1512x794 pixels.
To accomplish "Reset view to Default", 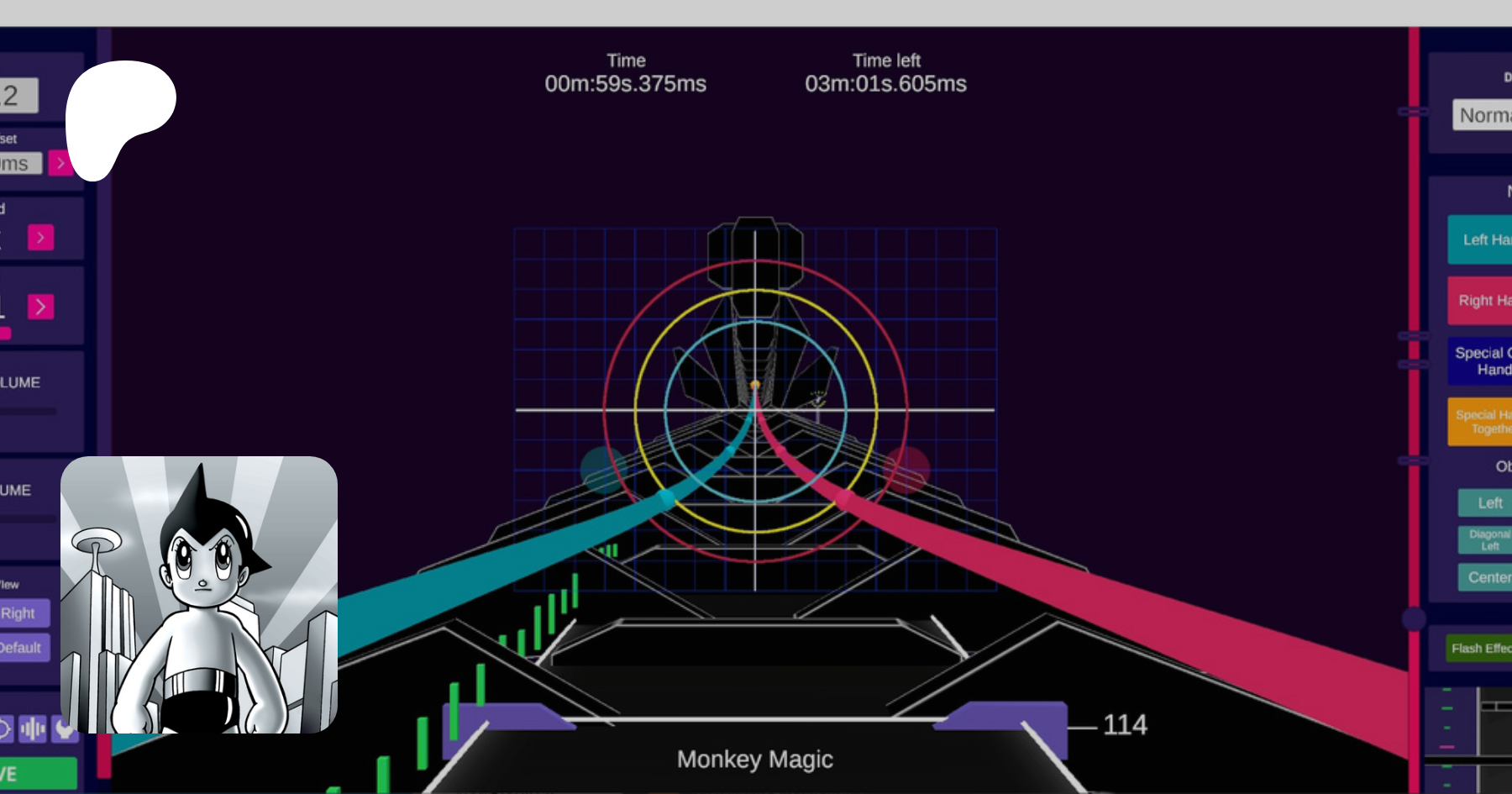I will point(23,648).
